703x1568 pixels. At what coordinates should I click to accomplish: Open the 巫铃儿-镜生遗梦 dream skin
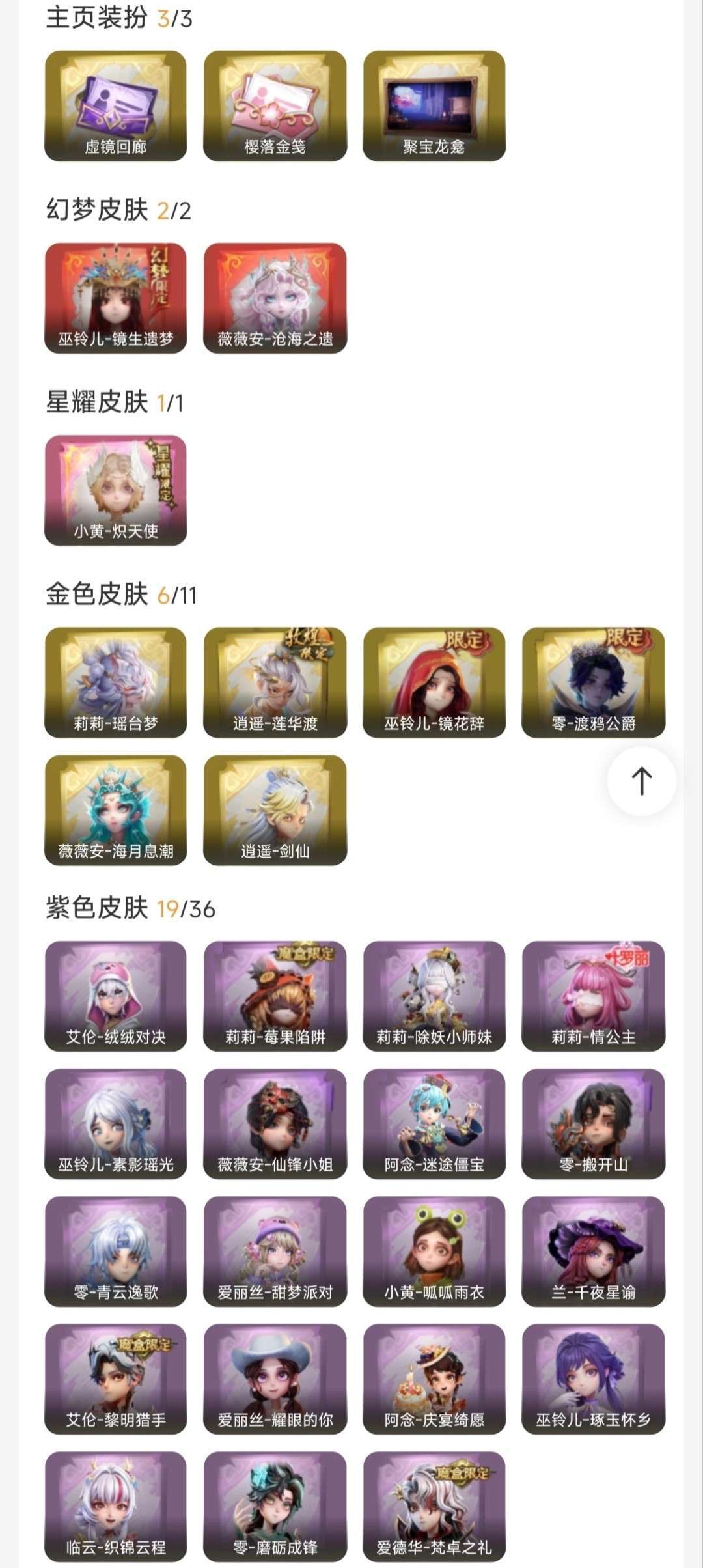click(x=117, y=296)
